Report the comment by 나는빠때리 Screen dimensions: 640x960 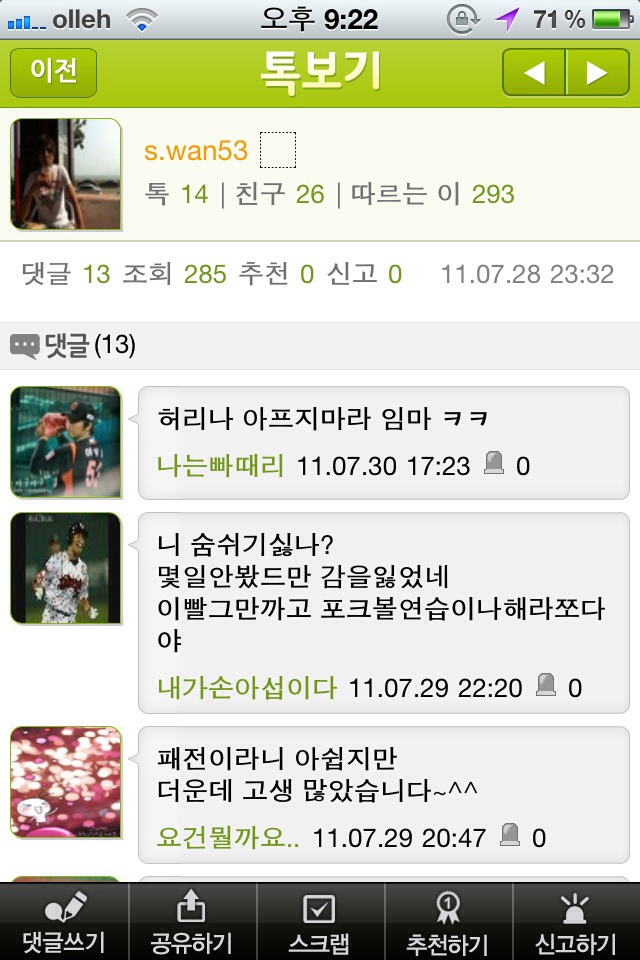(x=494, y=464)
